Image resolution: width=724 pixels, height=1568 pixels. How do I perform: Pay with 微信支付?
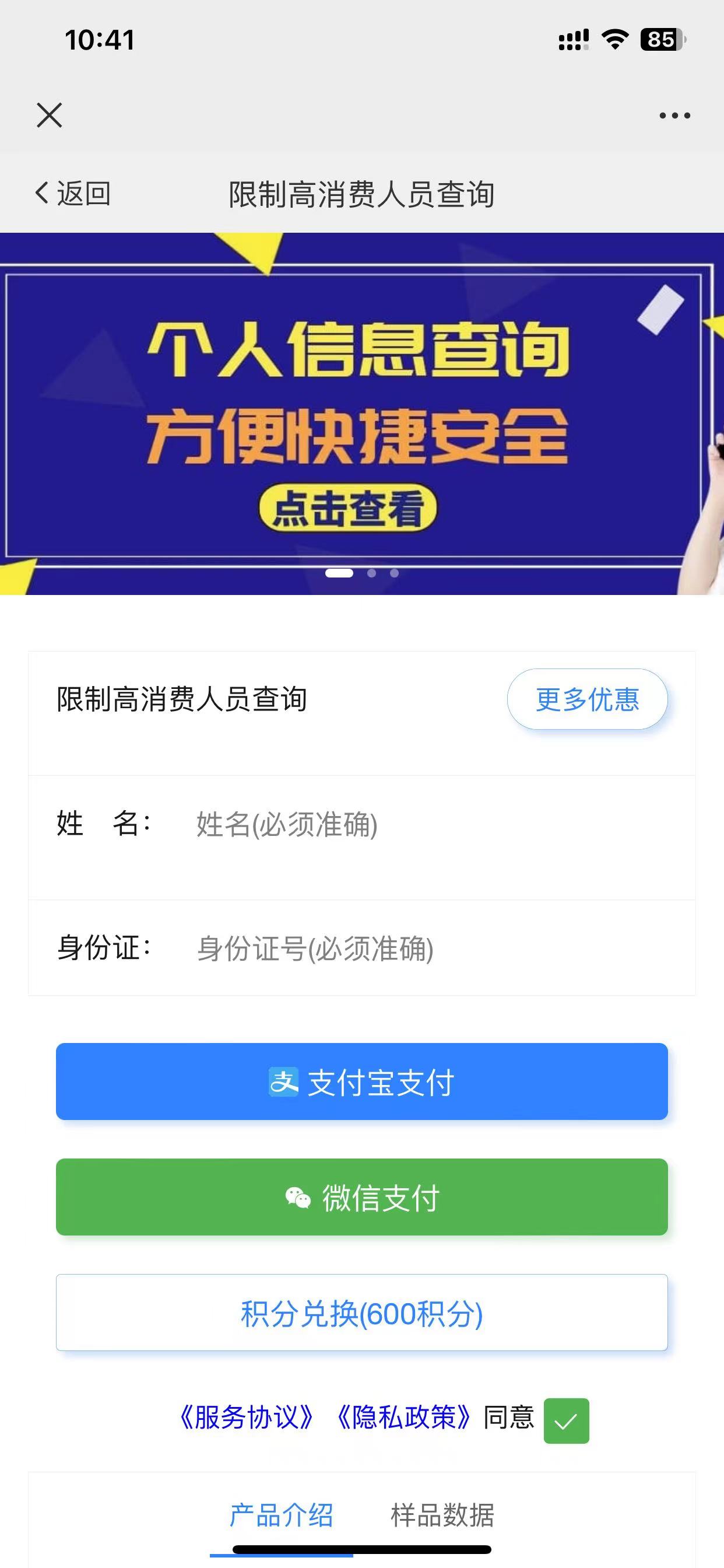coord(362,1196)
